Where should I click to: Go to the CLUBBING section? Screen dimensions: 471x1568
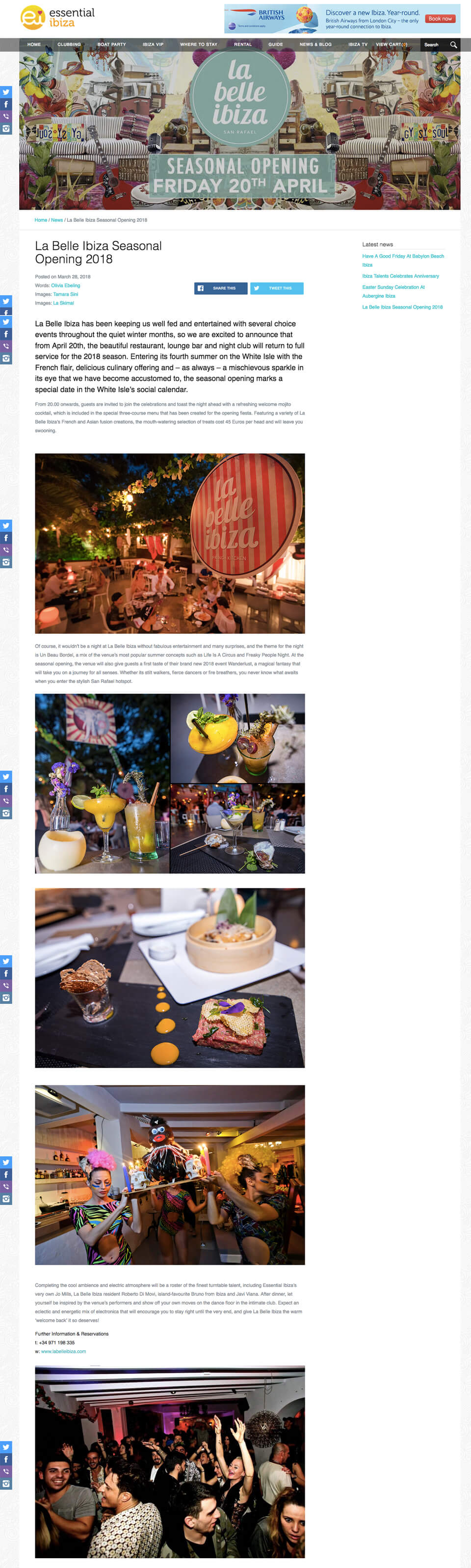click(x=69, y=45)
